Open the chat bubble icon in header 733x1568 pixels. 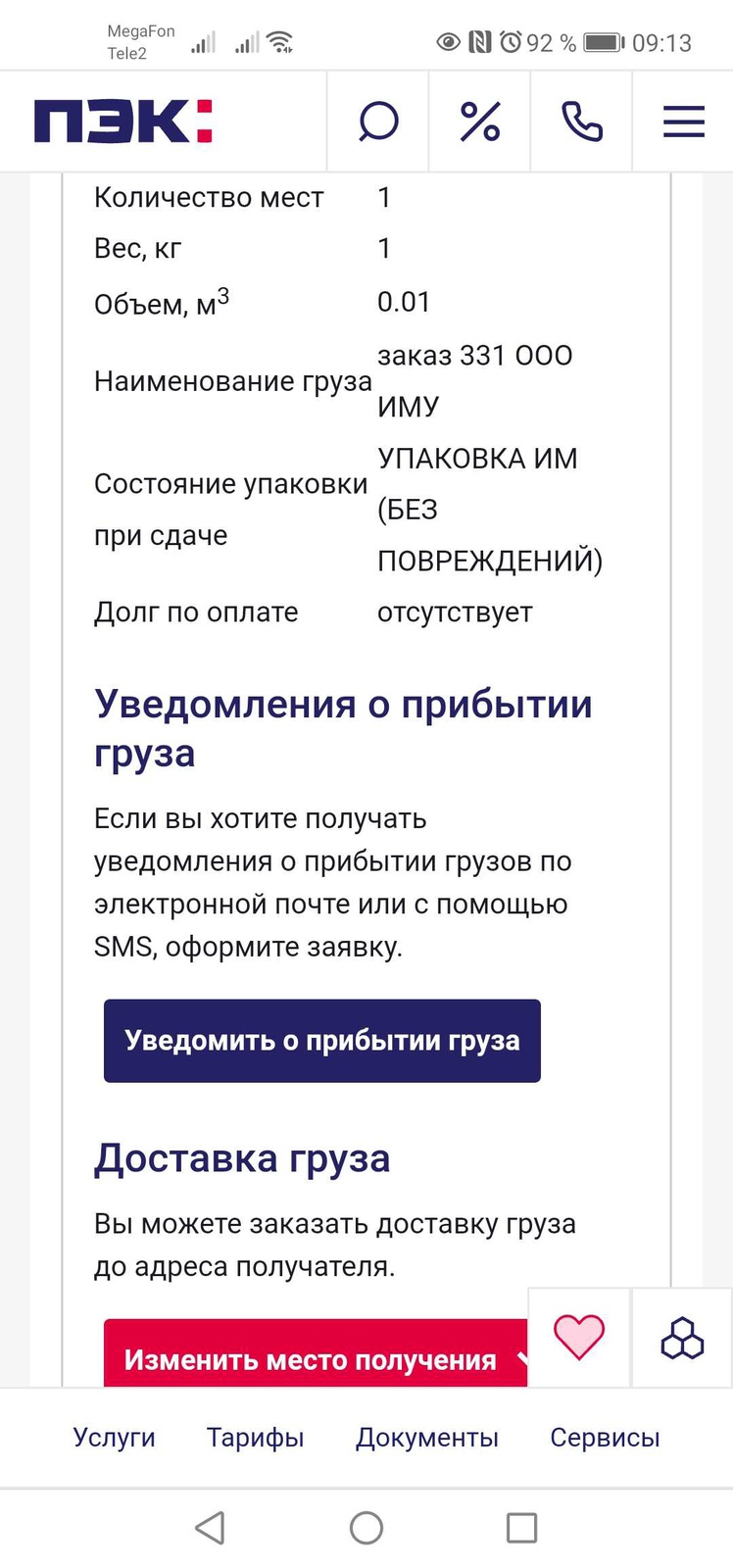pyautogui.click(x=378, y=122)
